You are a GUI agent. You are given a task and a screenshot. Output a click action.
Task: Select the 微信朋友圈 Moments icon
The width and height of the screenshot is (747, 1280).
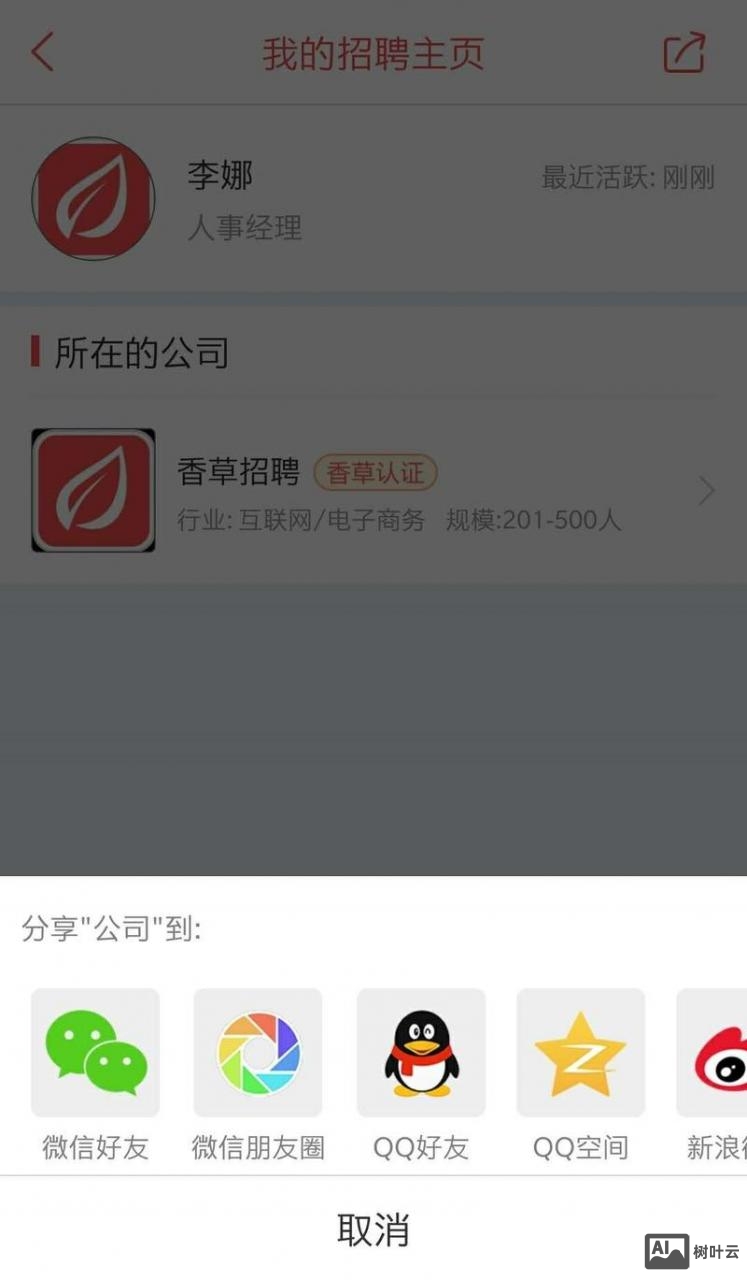point(257,1052)
